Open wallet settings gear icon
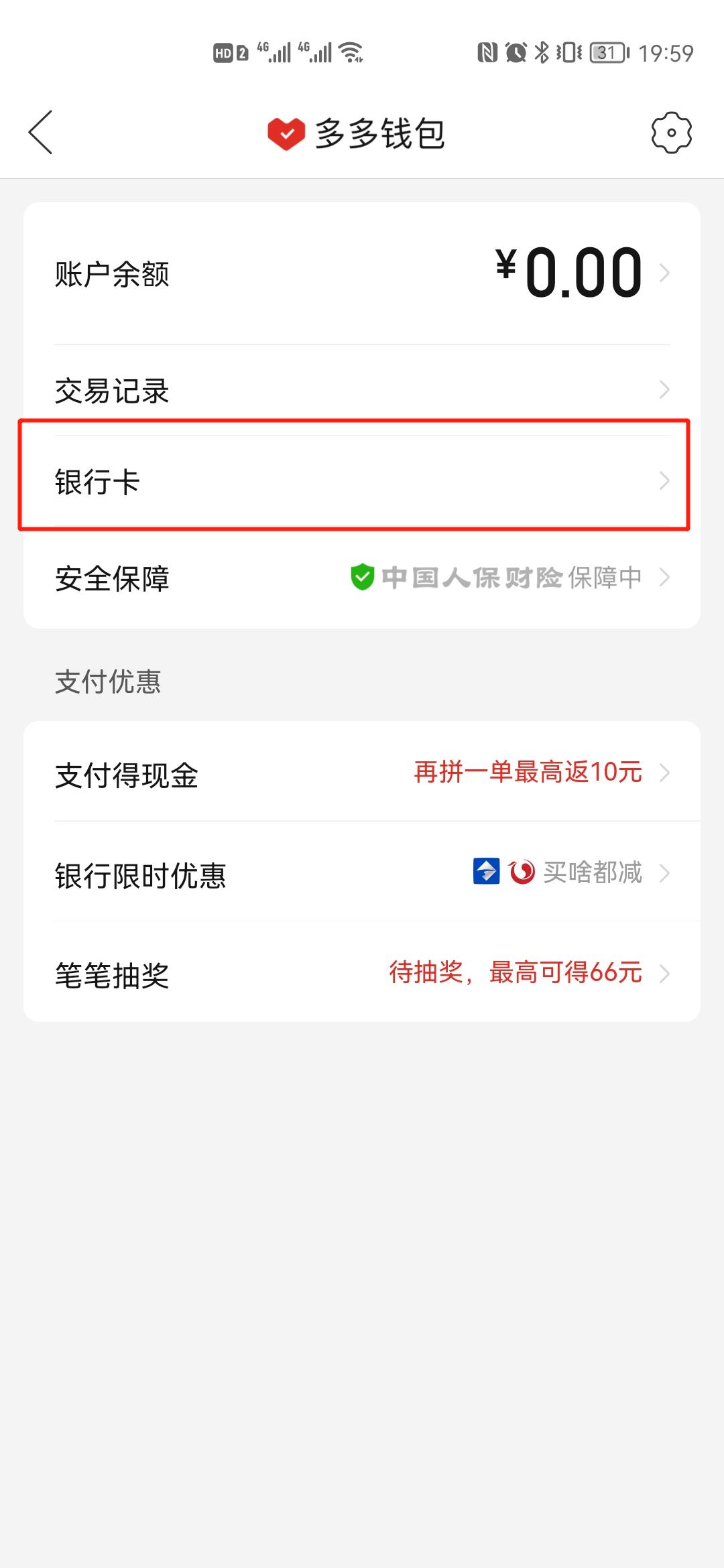 pyautogui.click(x=671, y=133)
